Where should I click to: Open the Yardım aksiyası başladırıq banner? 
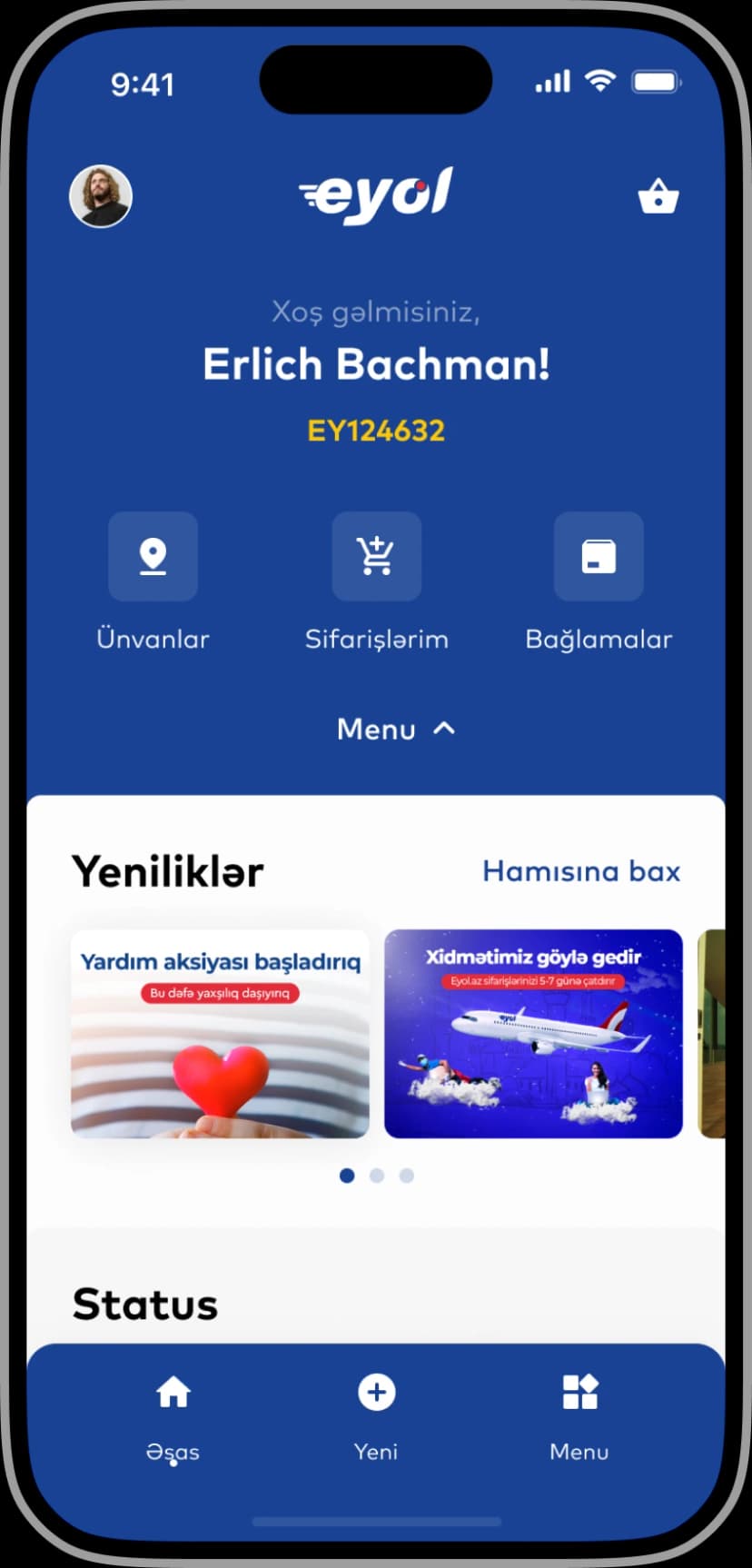[x=219, y=1033]
